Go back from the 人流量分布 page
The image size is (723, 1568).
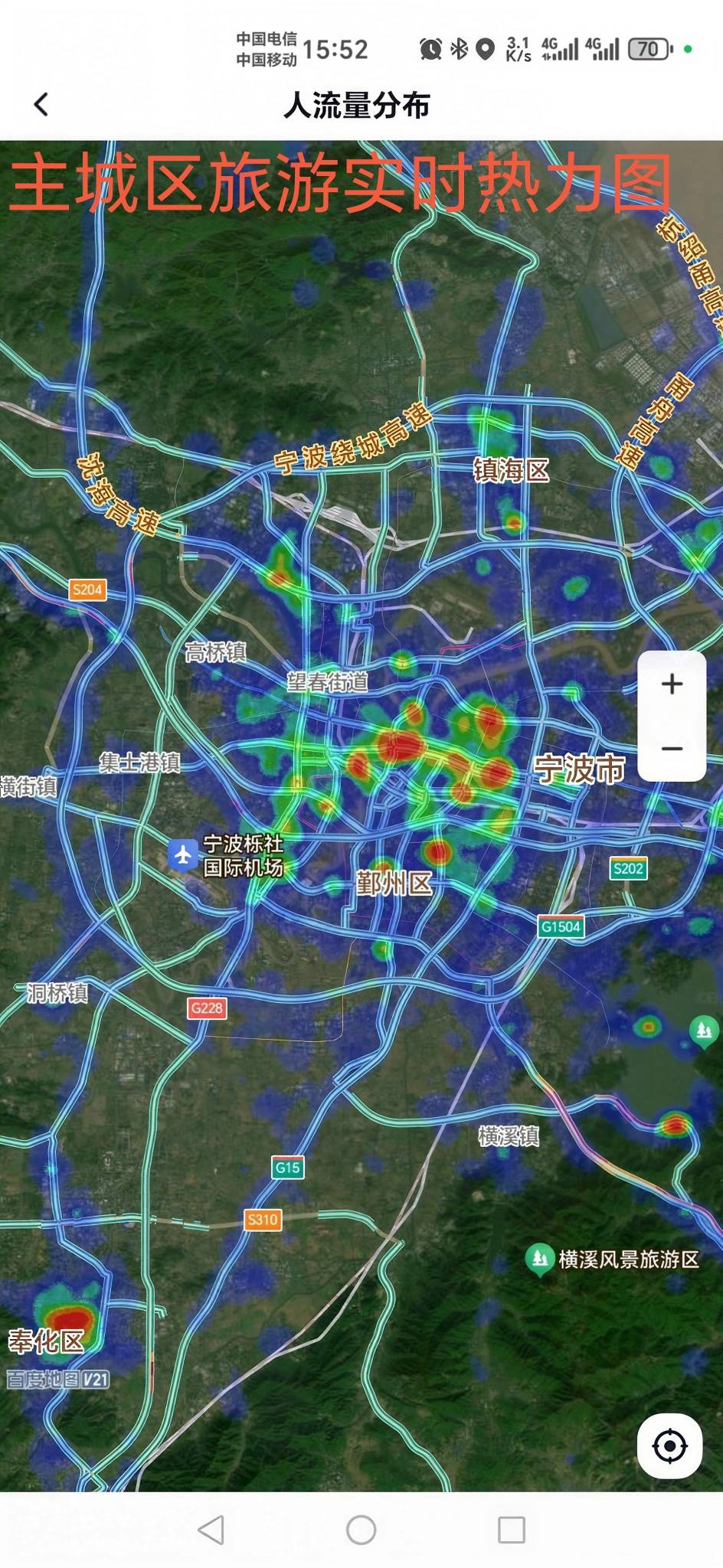point(41,105)
